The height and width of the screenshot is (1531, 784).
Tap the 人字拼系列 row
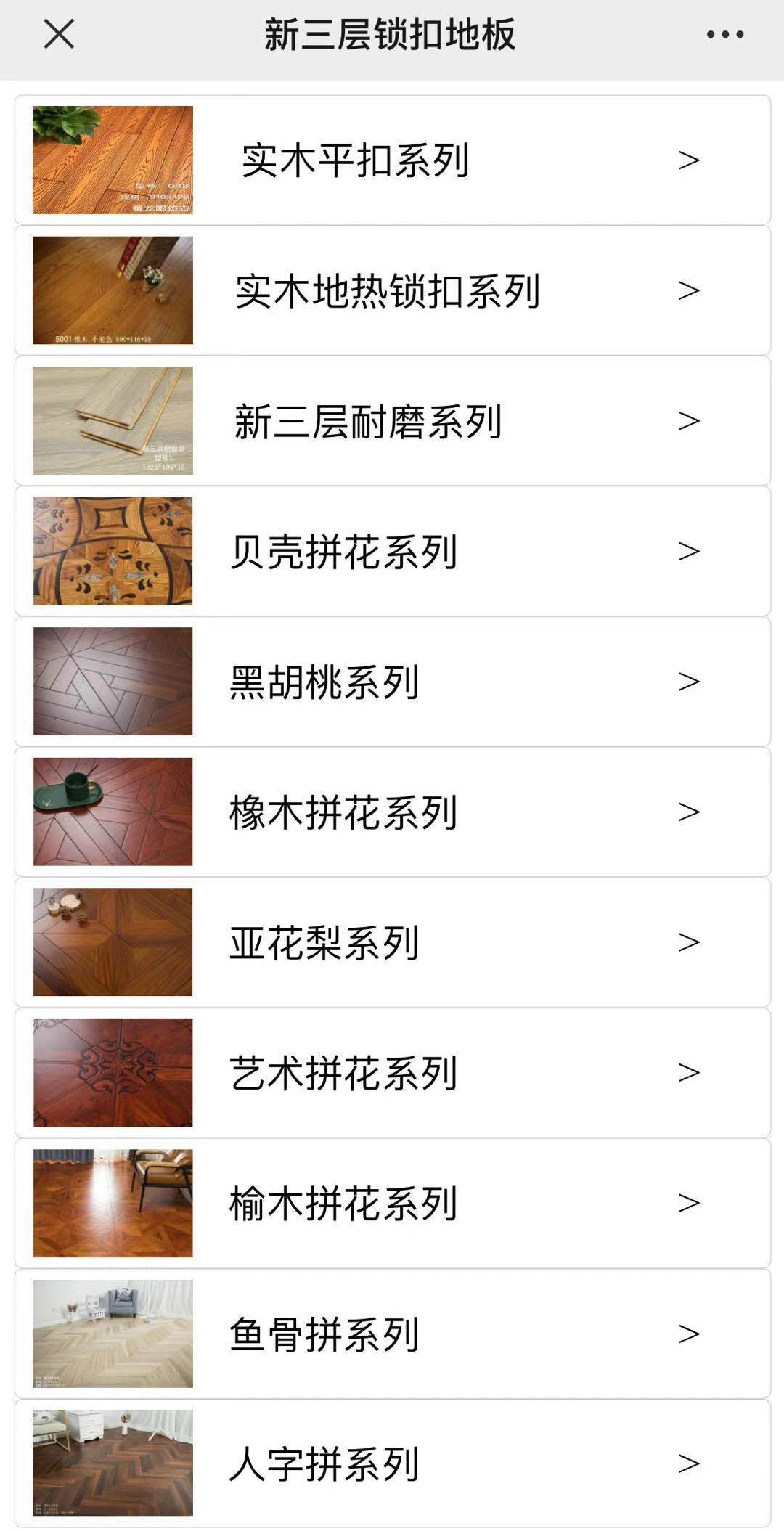(392, 1463)
